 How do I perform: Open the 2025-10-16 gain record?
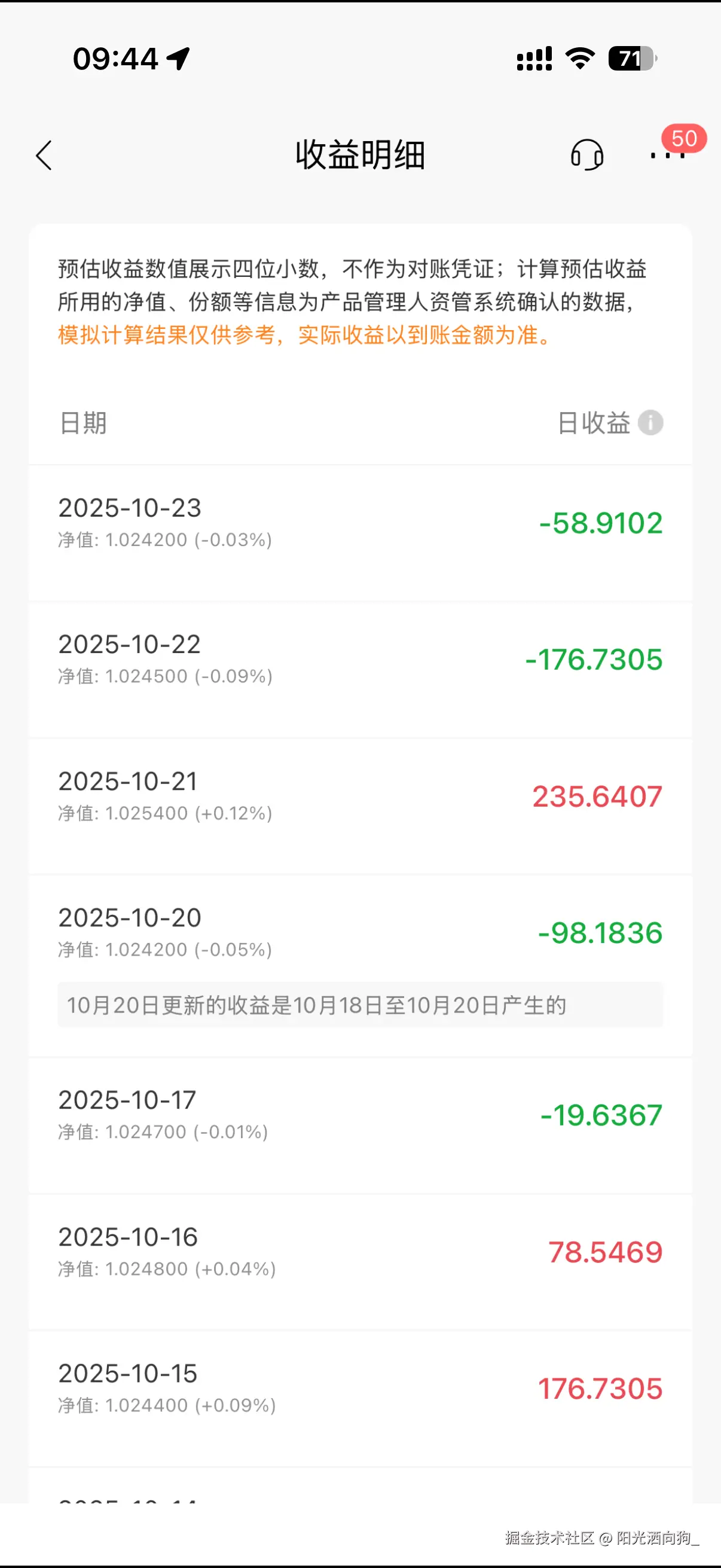pos(360,1253)
